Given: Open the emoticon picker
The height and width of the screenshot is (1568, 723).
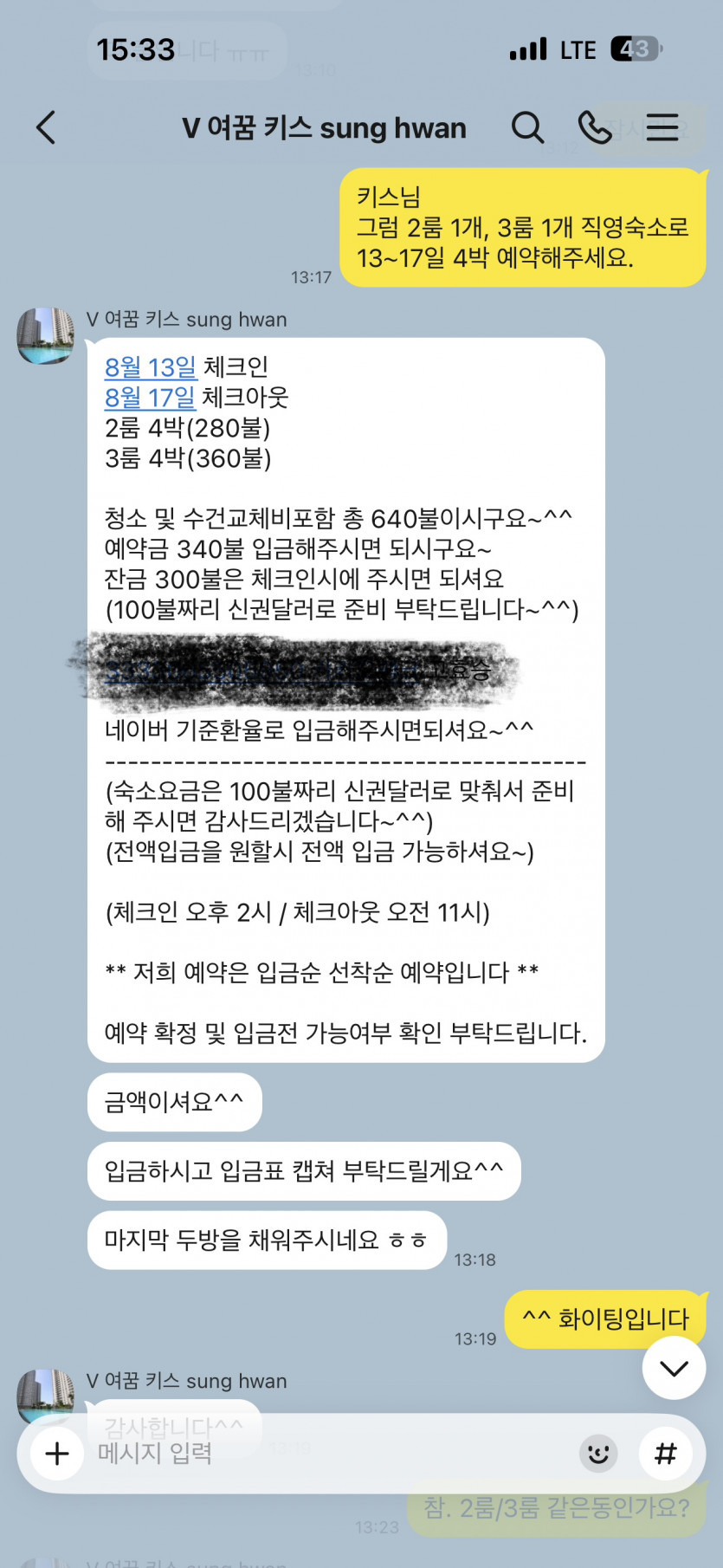Looking at the screenshot, I should point(598,1453).
